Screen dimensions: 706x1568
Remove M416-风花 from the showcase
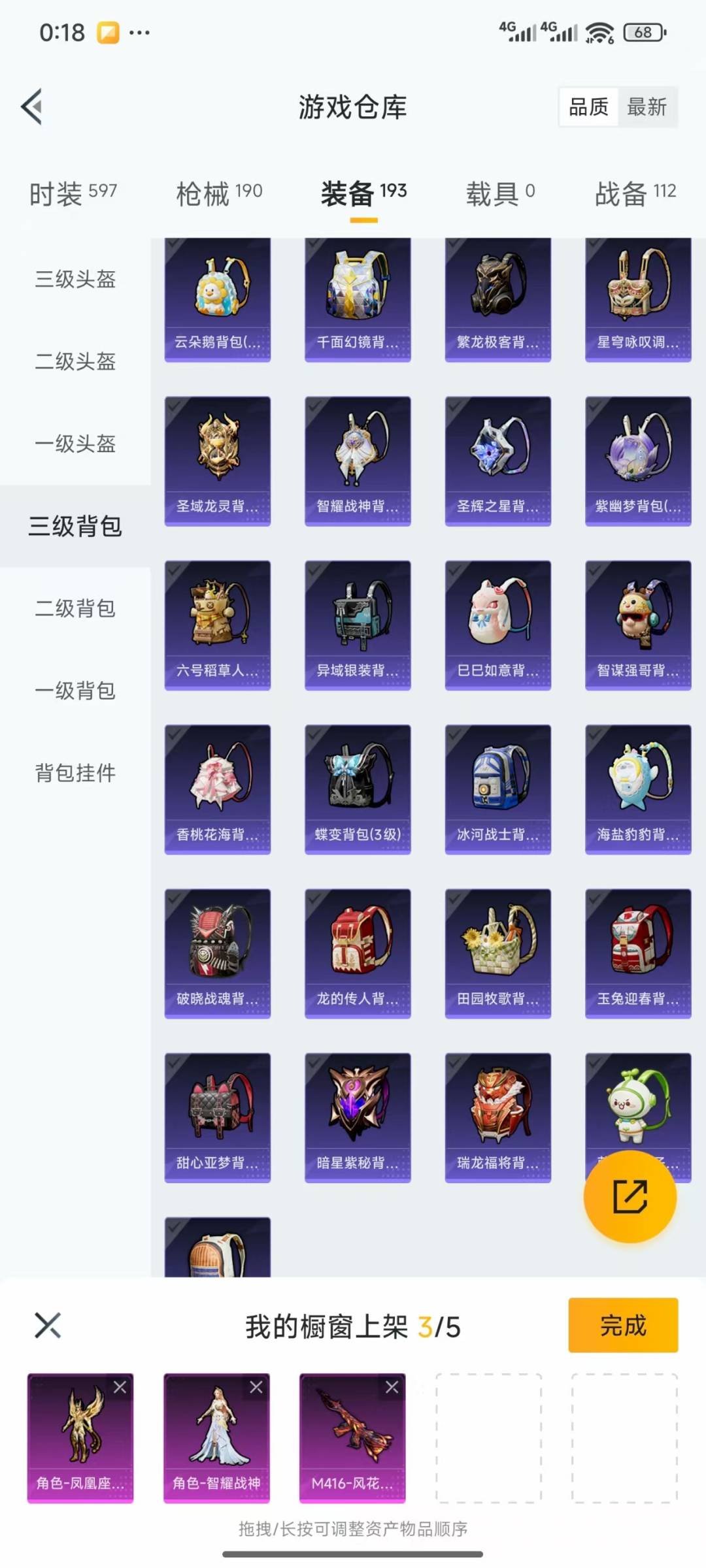[x=392, y=1387]
